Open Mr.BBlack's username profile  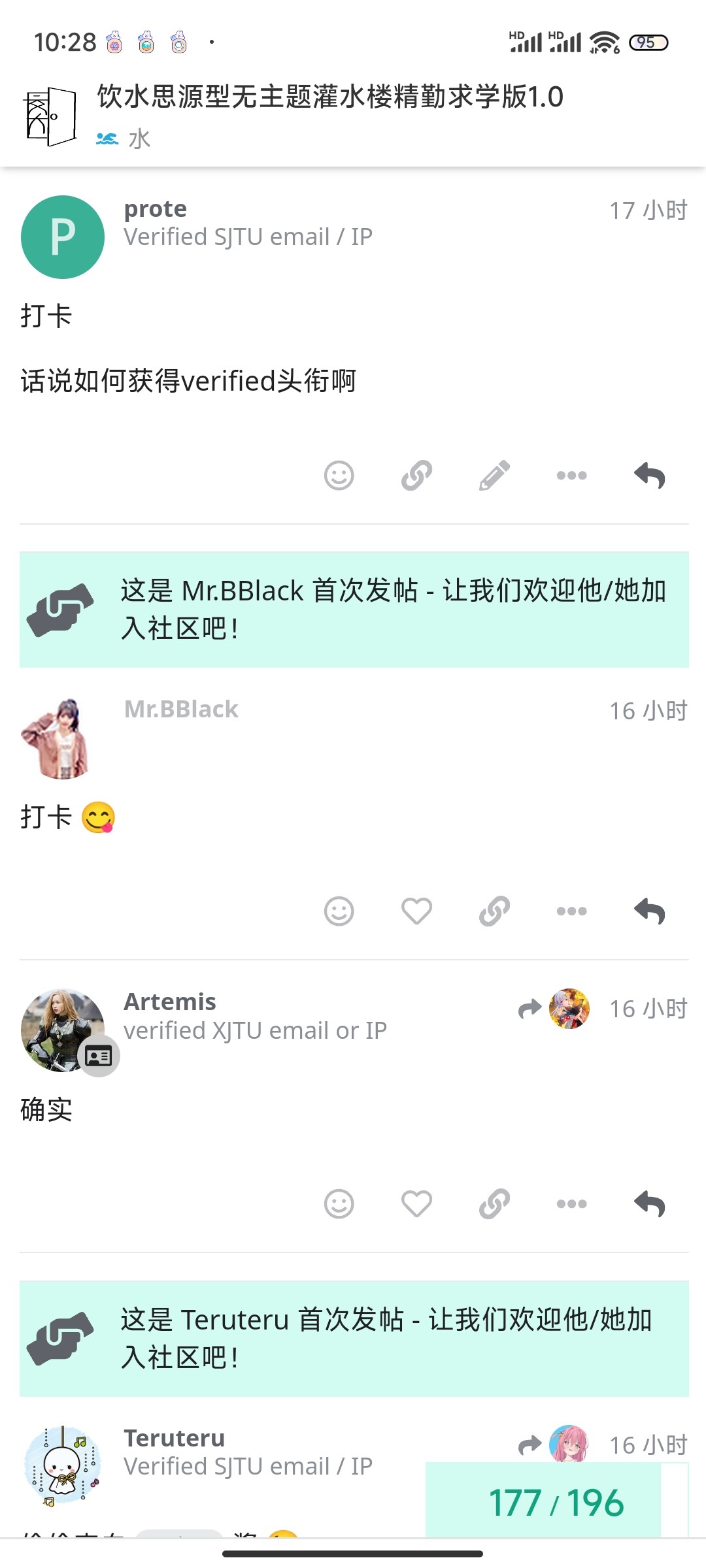pos(181,709)
